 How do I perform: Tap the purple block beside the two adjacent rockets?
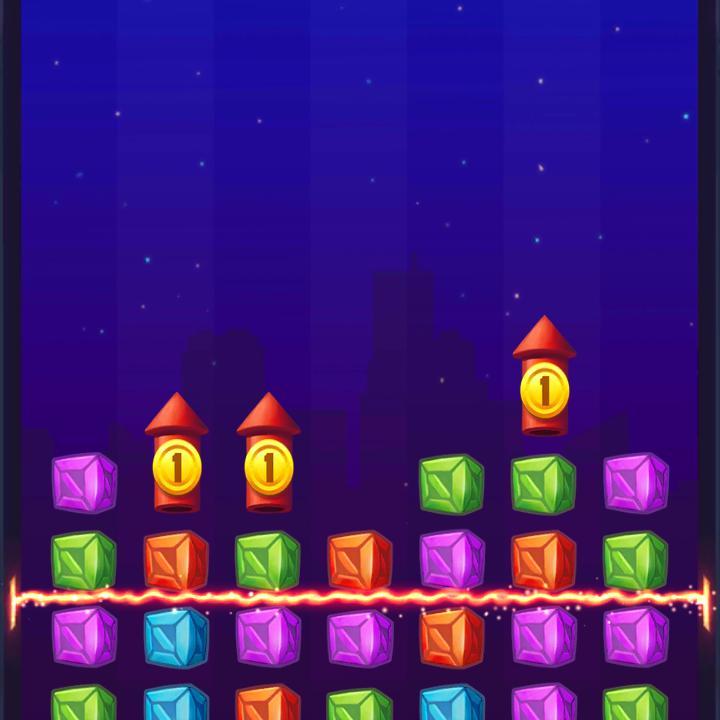pos(84,483)
